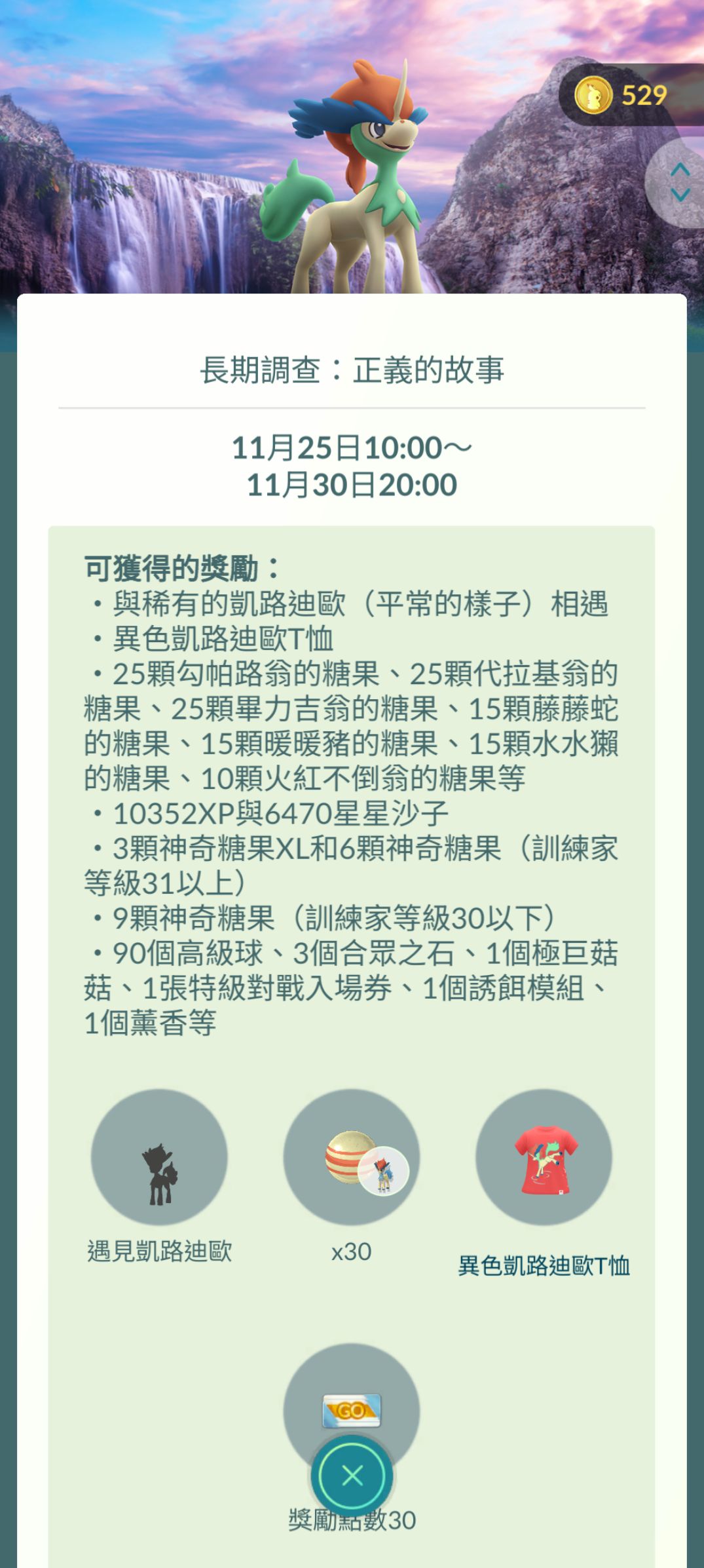The width and height of the screenshot is (704, 1568).
Task: View the 異色凱路迪歐T恤 reward
Action: 544,1157
